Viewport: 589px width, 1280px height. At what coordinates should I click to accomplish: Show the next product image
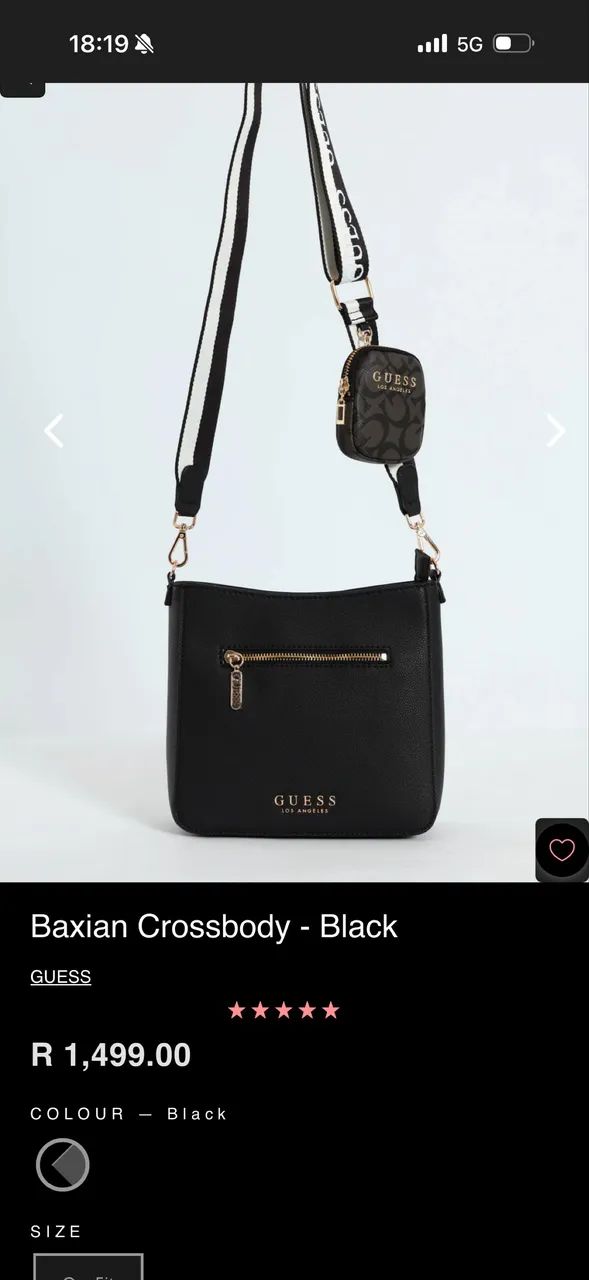point(556,431)
